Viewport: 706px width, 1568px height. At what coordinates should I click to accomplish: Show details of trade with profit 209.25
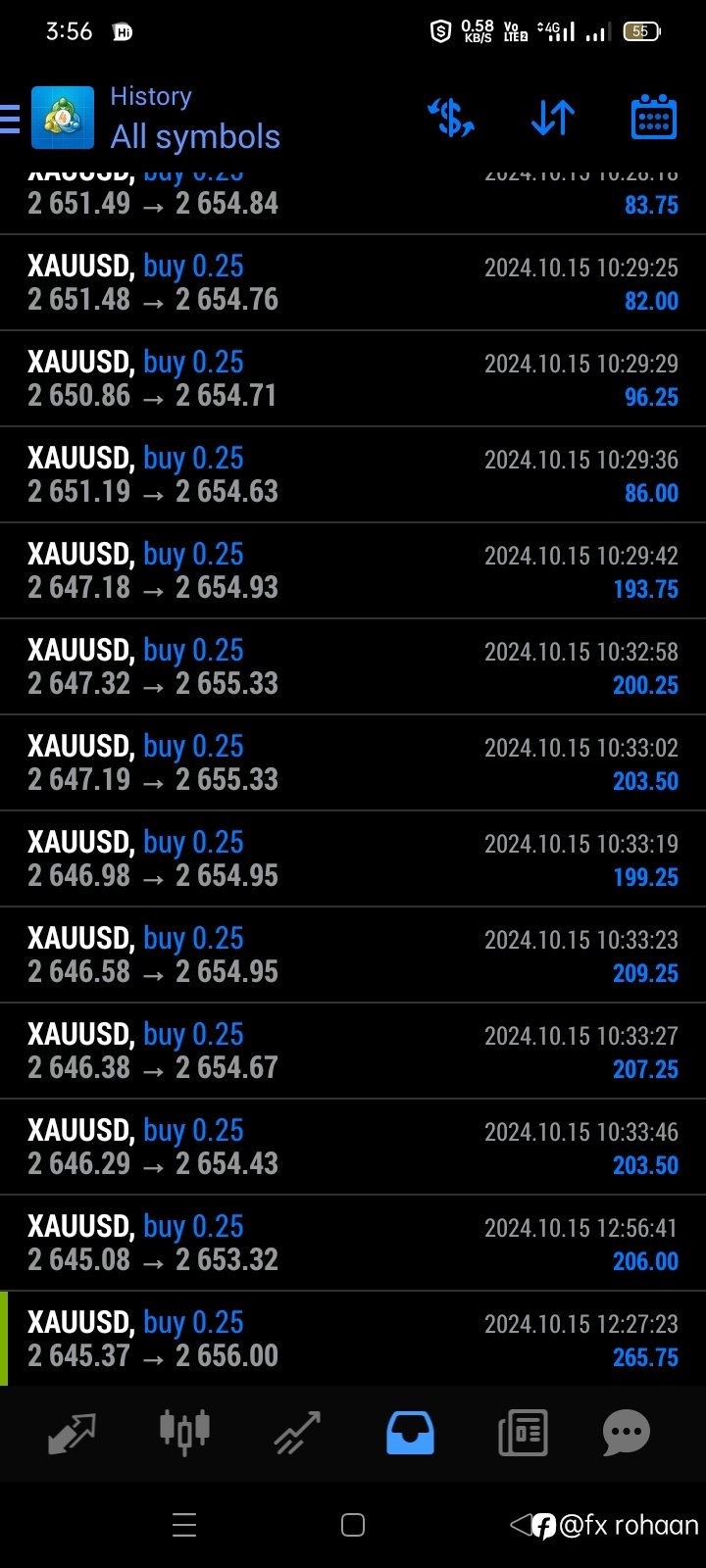click(x=353, y=955)
